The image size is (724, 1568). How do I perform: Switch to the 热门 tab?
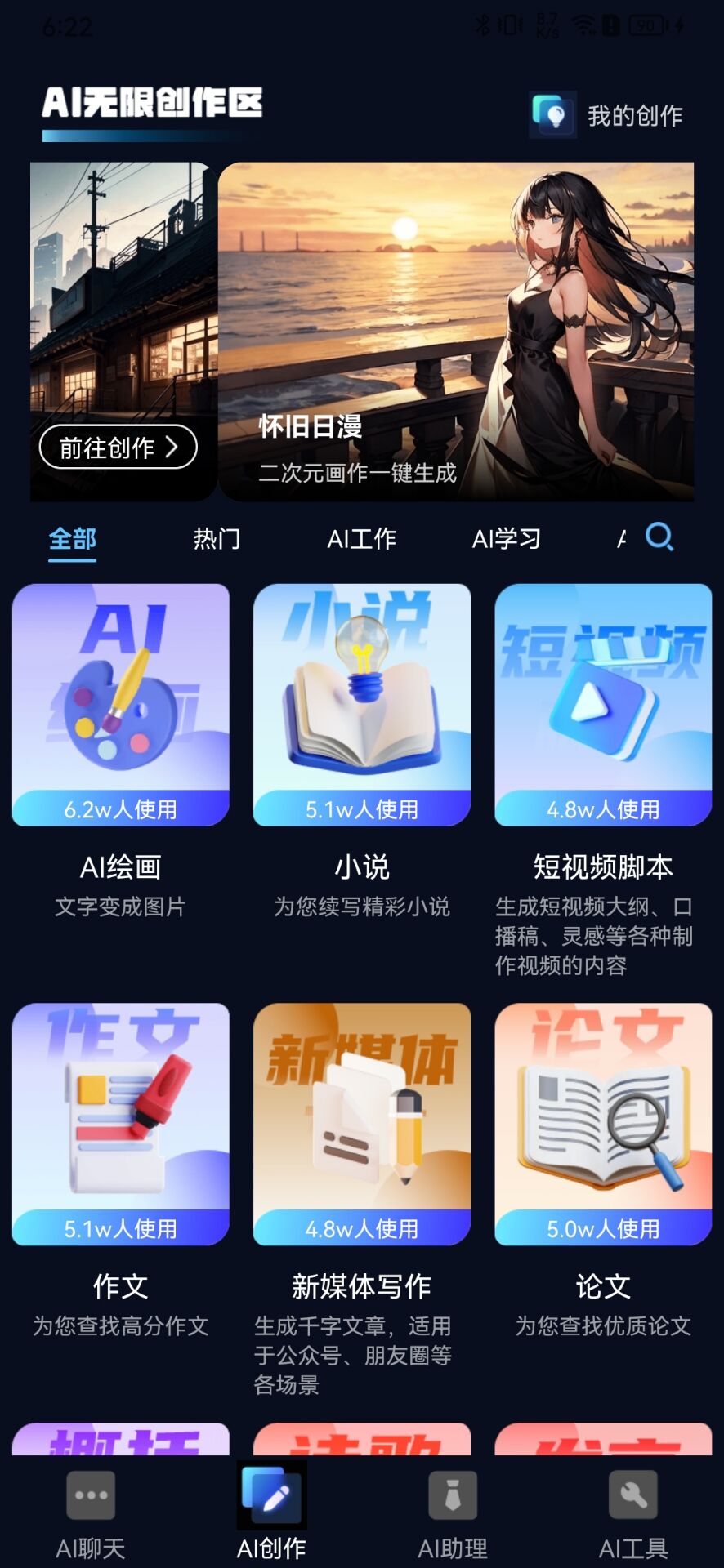point(217,539)
